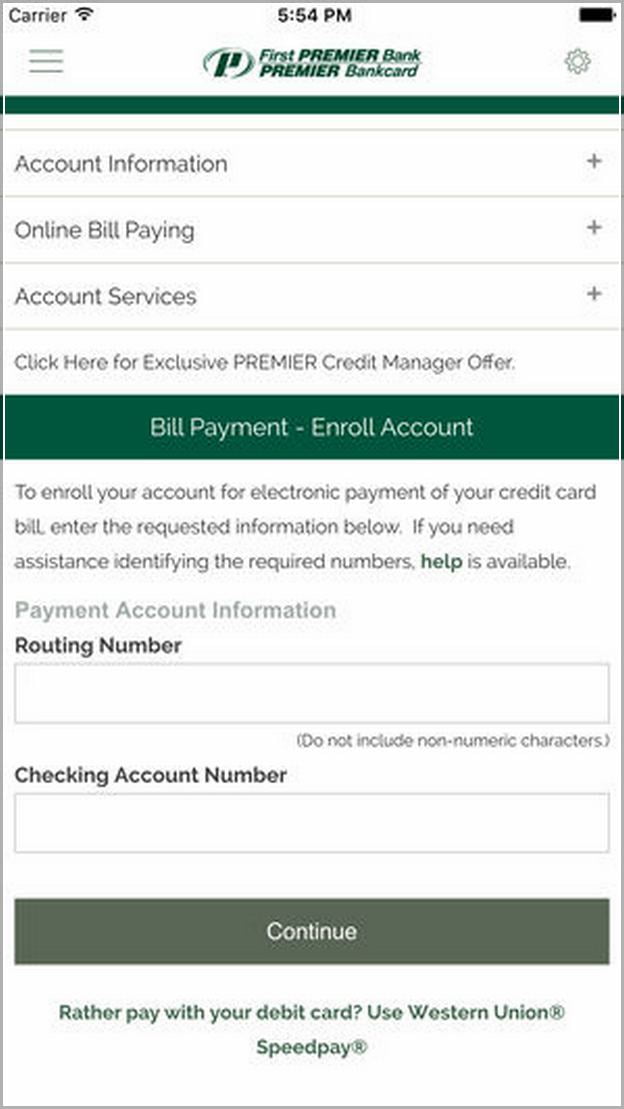The width and height of the screenshot is (624, 1109).
Task: Expand the Account Information section
Action: click(312, 163)
